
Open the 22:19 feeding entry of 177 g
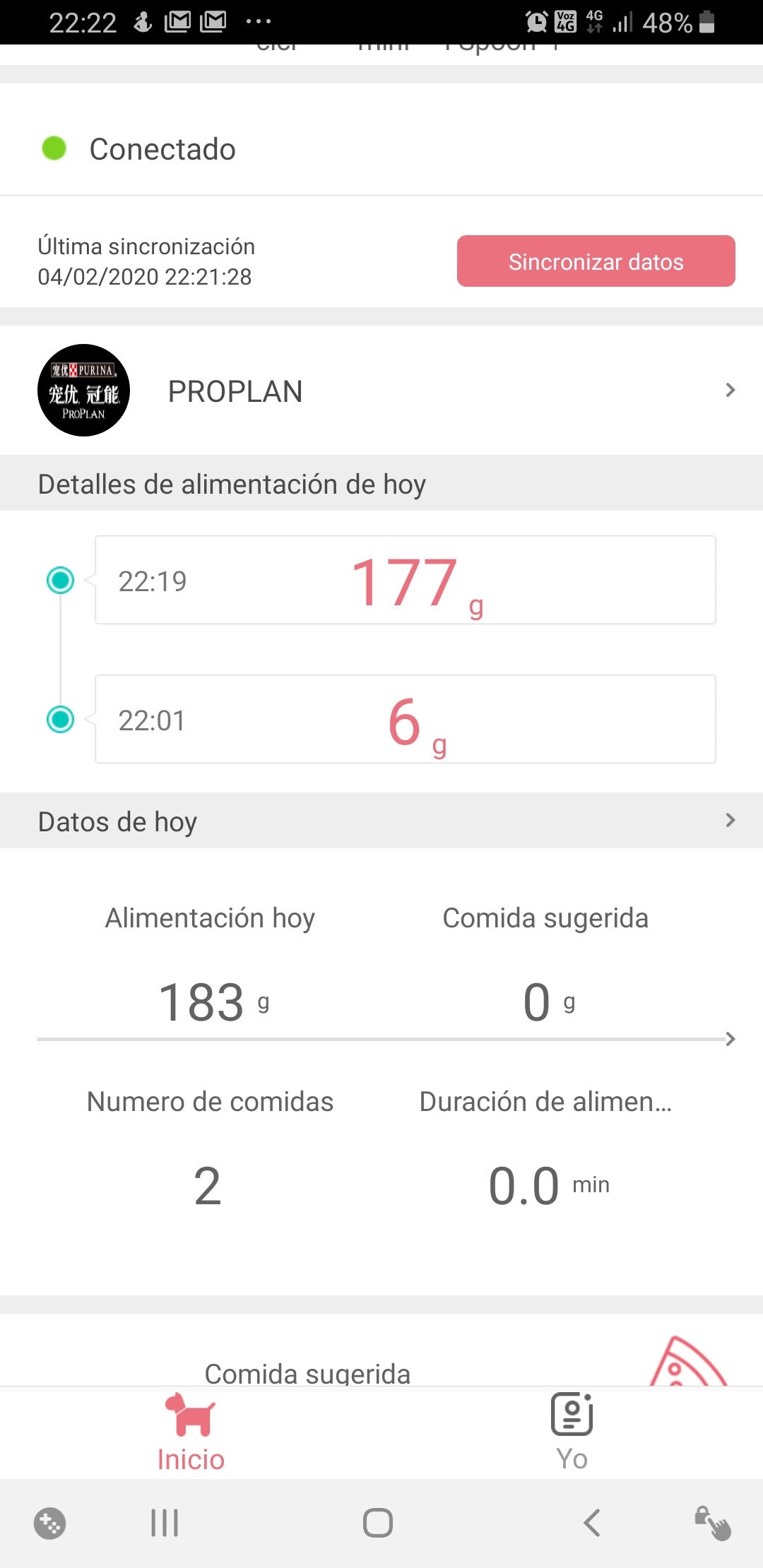(x=405, y=581)
